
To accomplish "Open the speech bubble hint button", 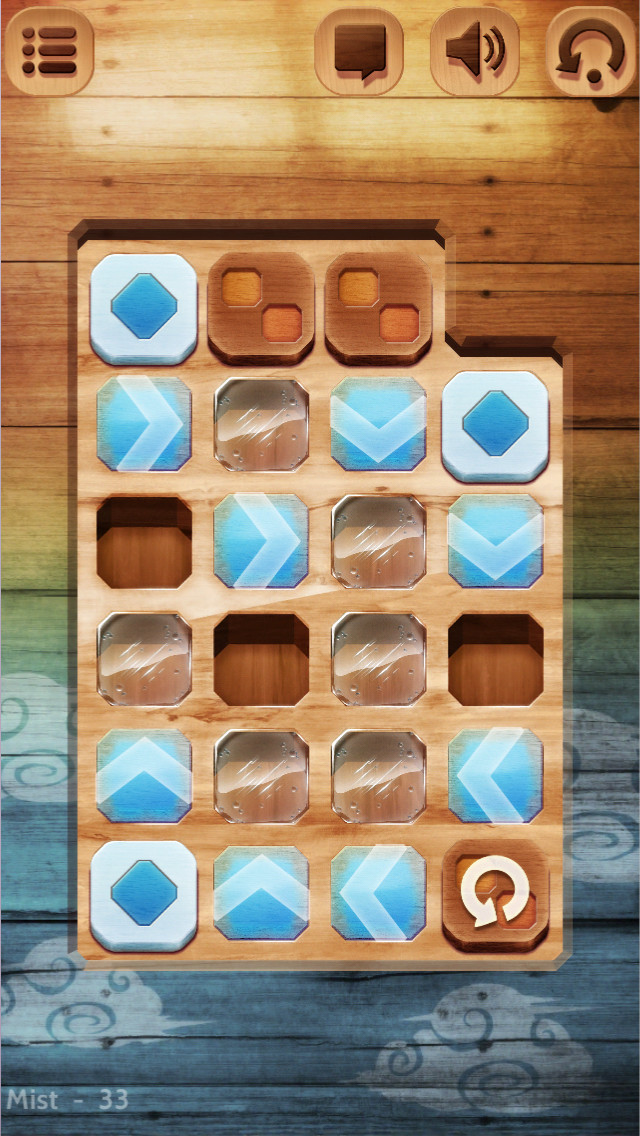I will point(360,51).
